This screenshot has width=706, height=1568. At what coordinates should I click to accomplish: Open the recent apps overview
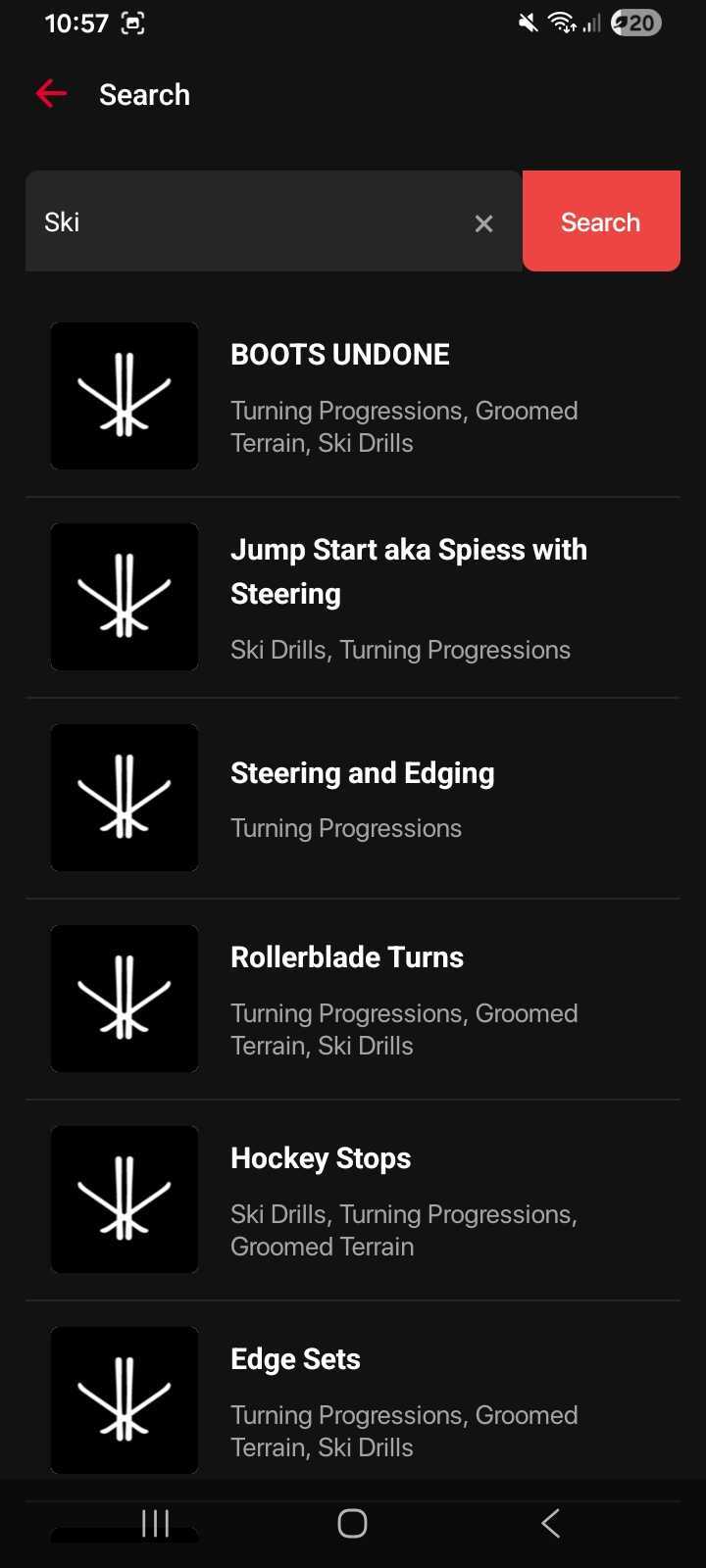point(155,1523)
